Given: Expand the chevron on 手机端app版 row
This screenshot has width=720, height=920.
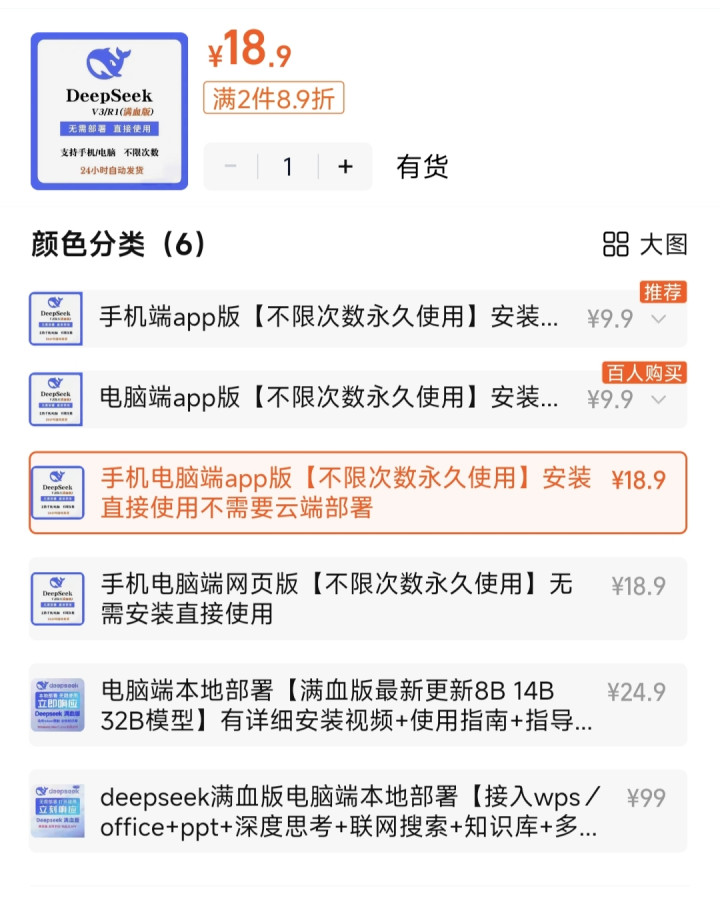Looking at the screenshot, I should point(658,319).
